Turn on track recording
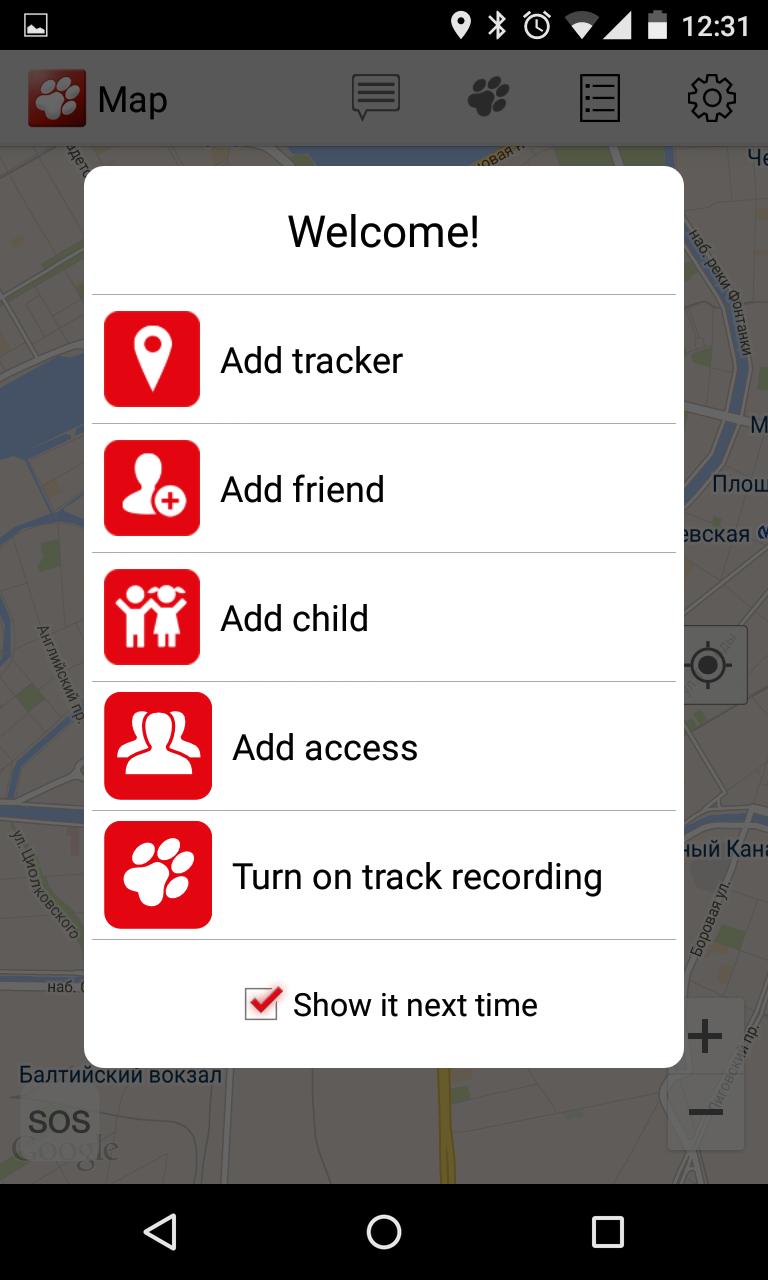 [383, 876]
